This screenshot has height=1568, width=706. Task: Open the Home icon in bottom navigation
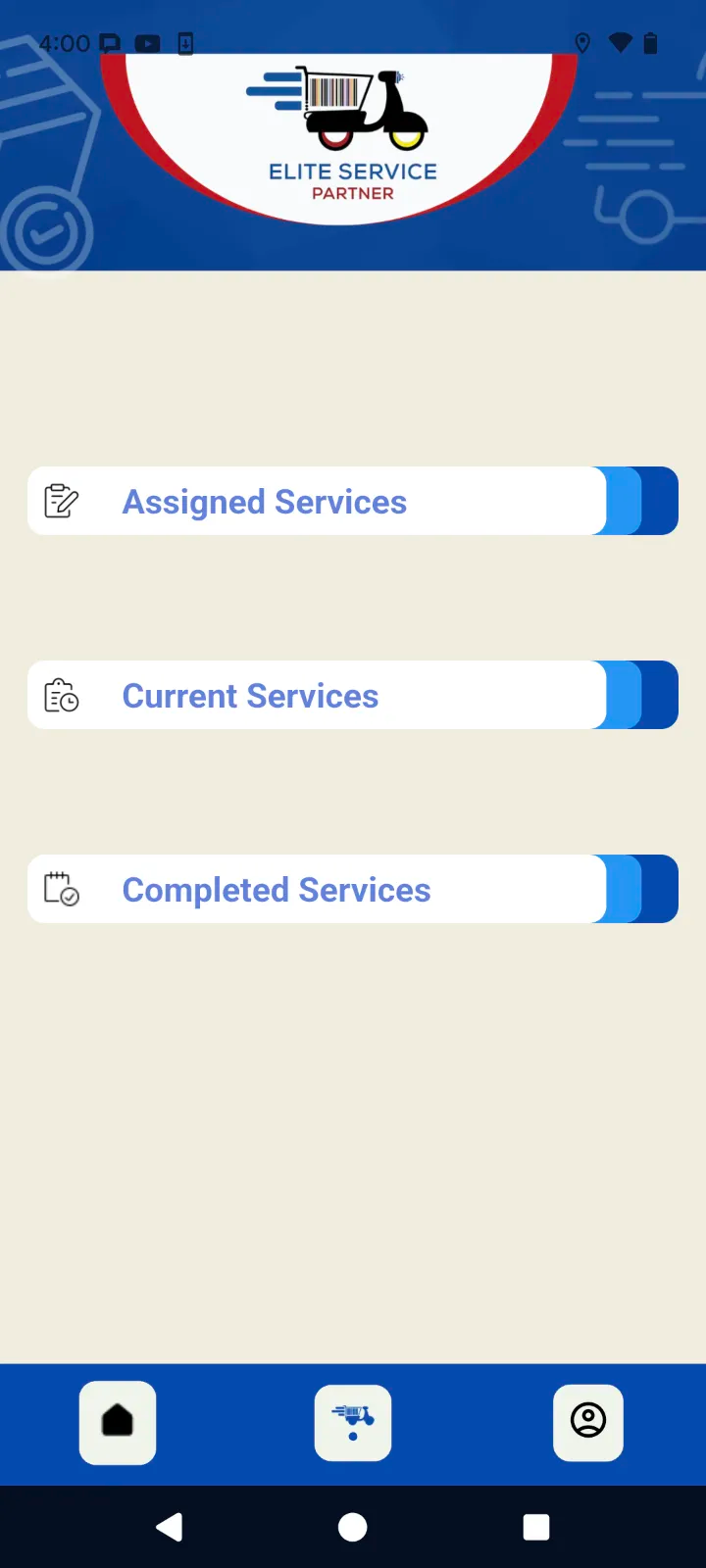117,1423
